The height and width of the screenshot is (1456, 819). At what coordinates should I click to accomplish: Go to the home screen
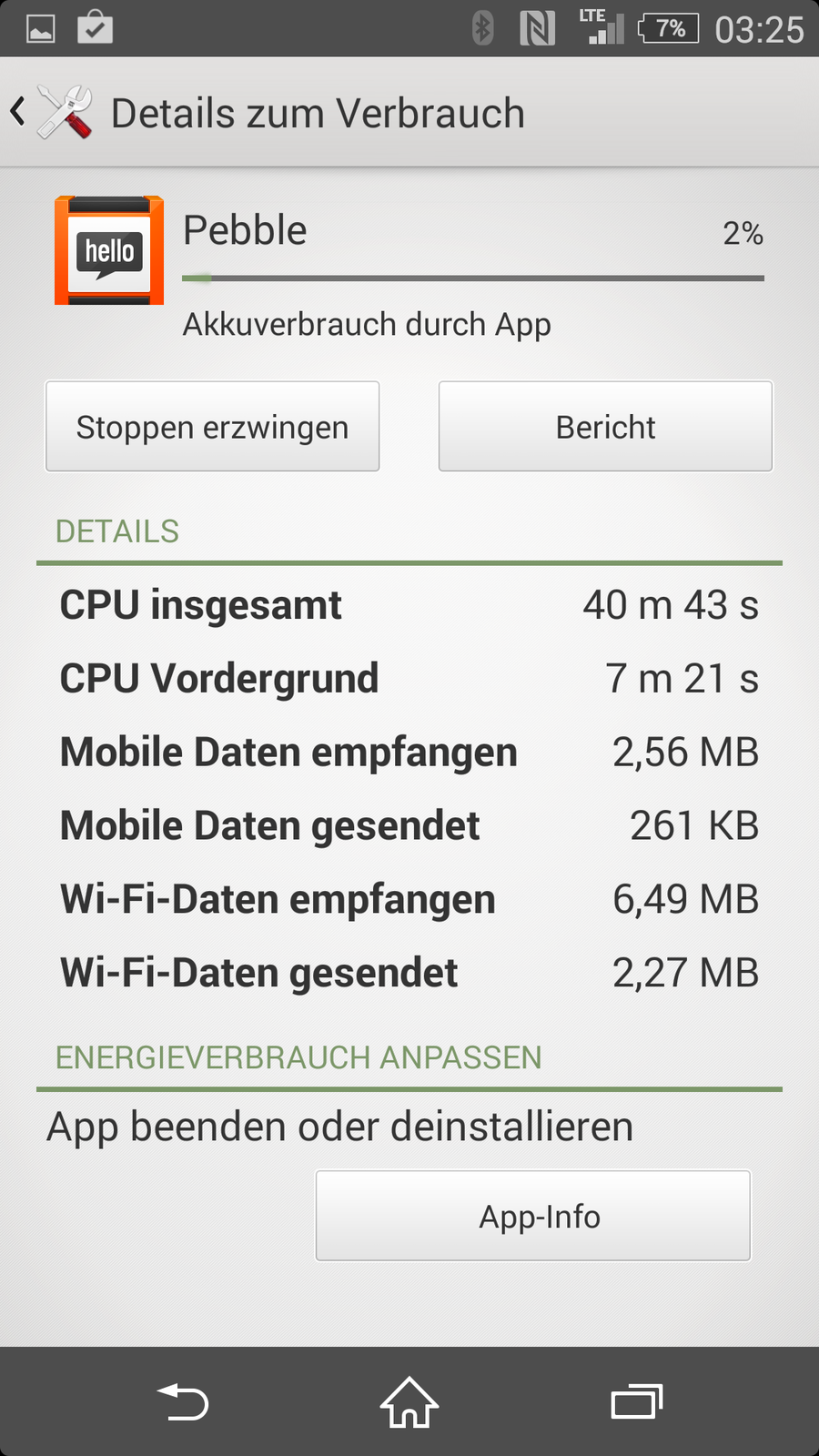[409, 1402]
